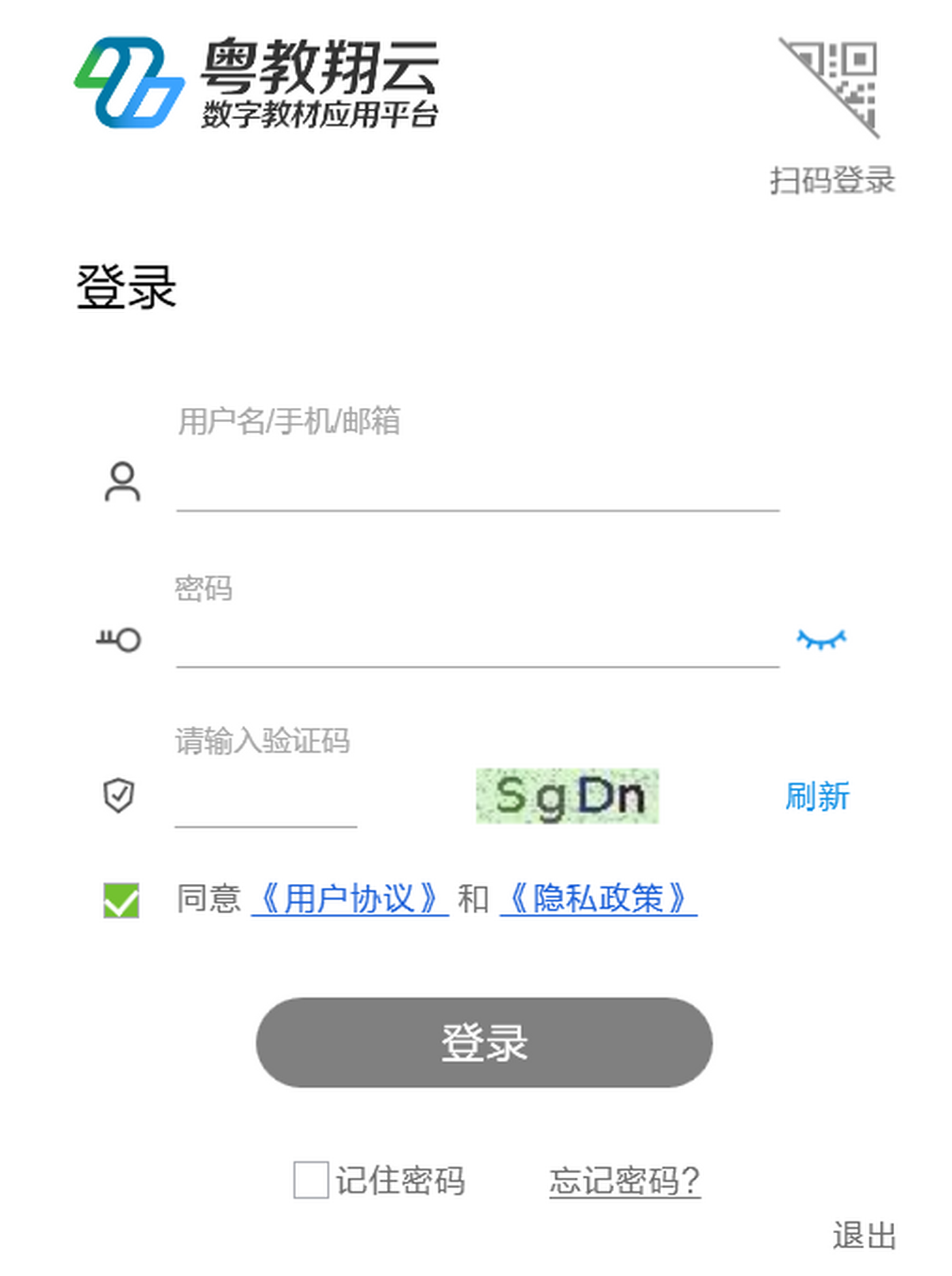Image resolution: width=952 pixels, height=1276 pixels.
Task: Open the 《隐私政策》 privacy policy
Action: pyautogui.click(x=597, y=899)
